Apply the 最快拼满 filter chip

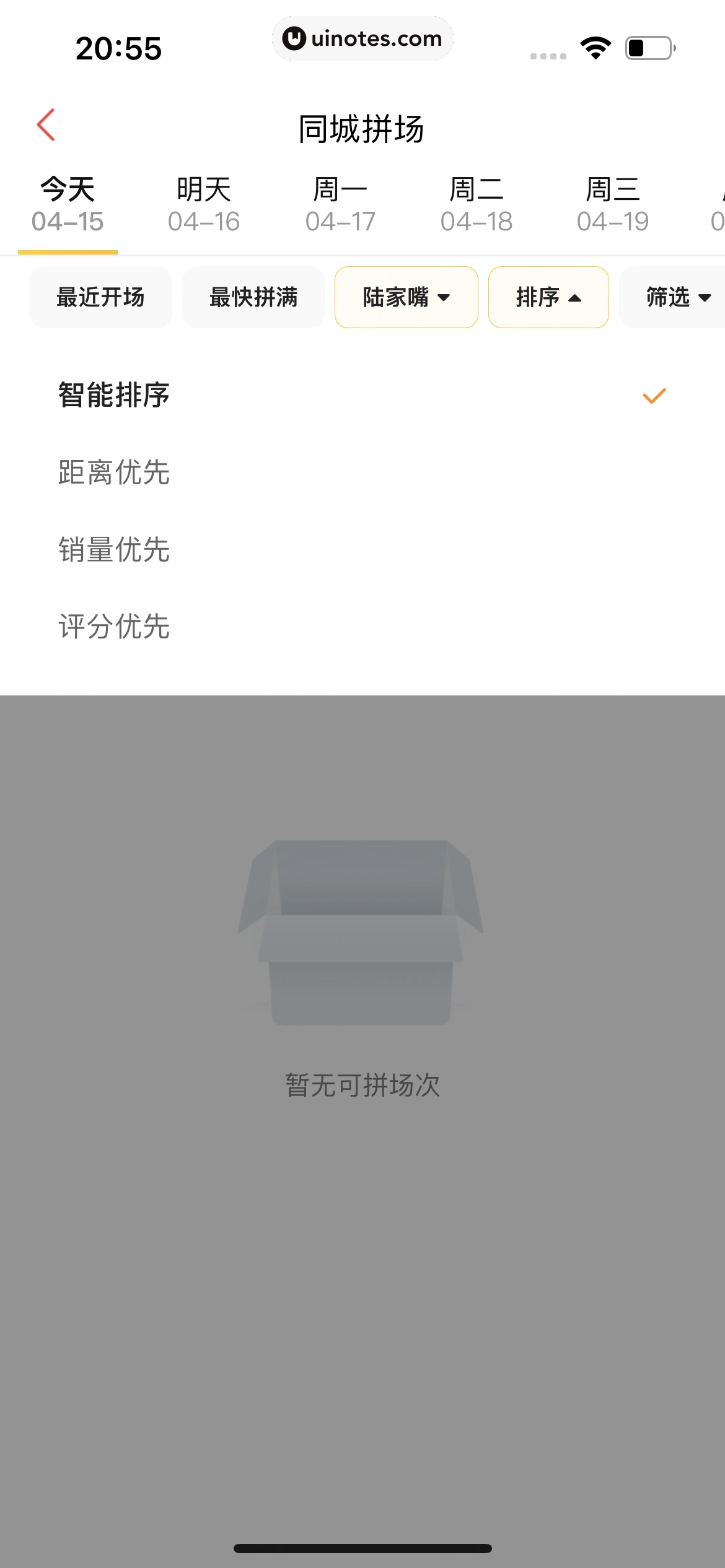point(253,297)
